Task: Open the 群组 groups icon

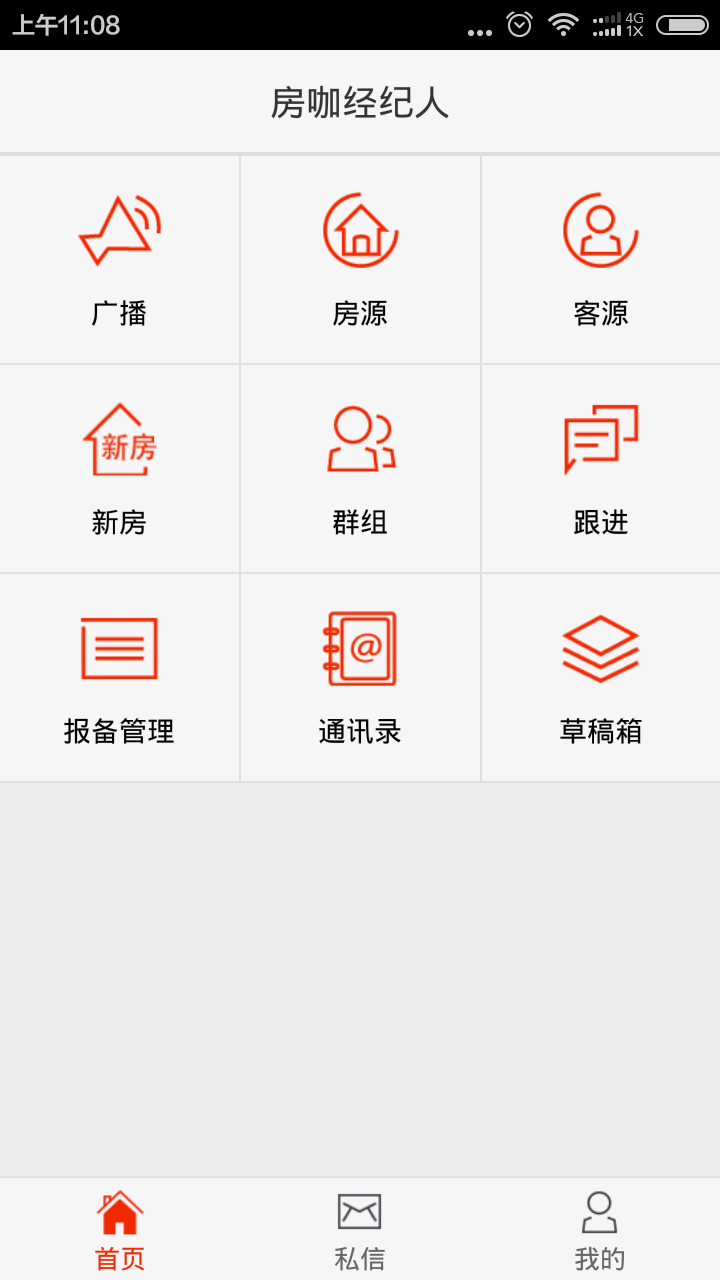Action: point(359,440)
